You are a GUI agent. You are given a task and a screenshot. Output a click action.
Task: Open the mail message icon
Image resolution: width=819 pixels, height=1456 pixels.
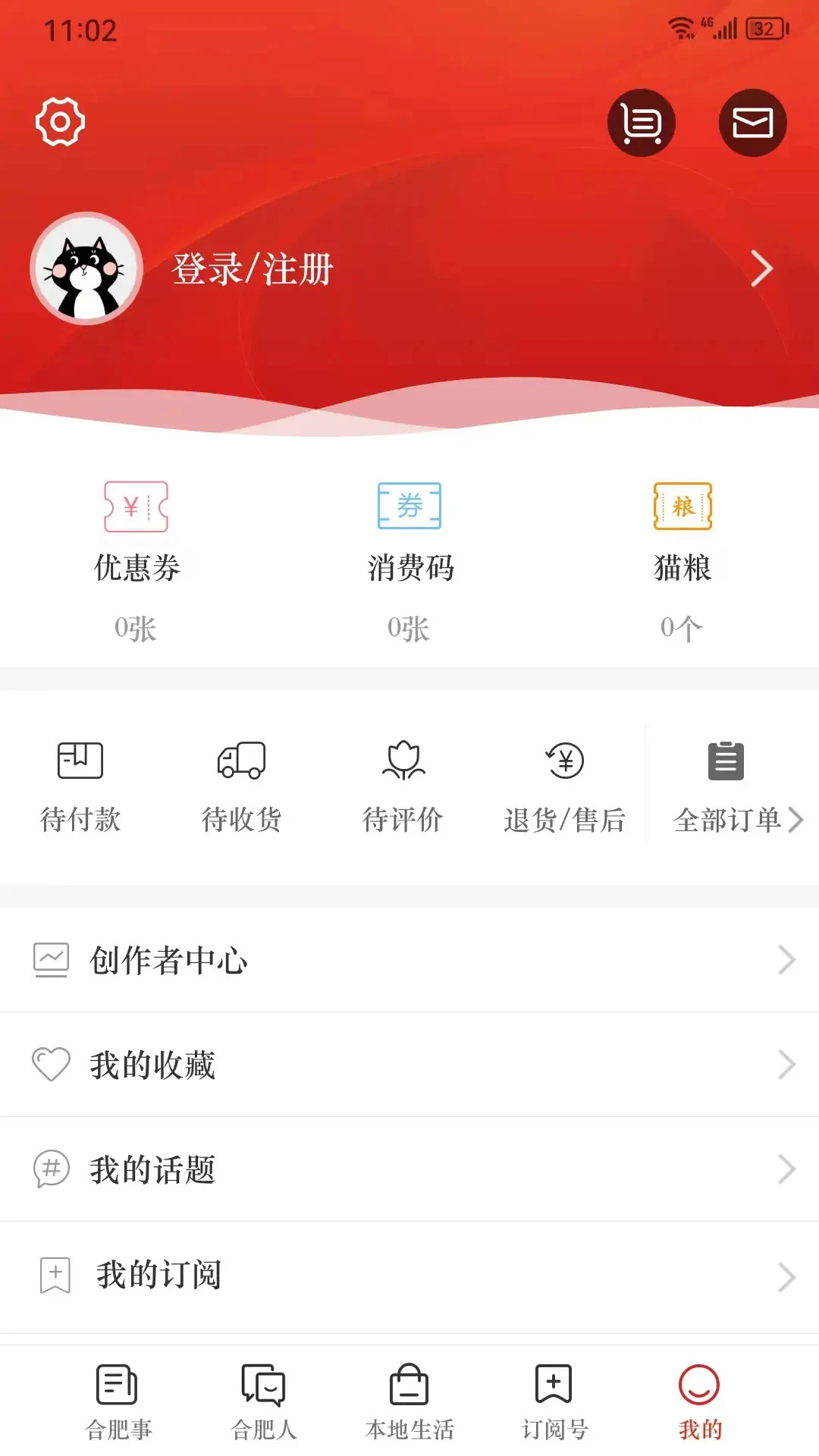click(752, 121)
